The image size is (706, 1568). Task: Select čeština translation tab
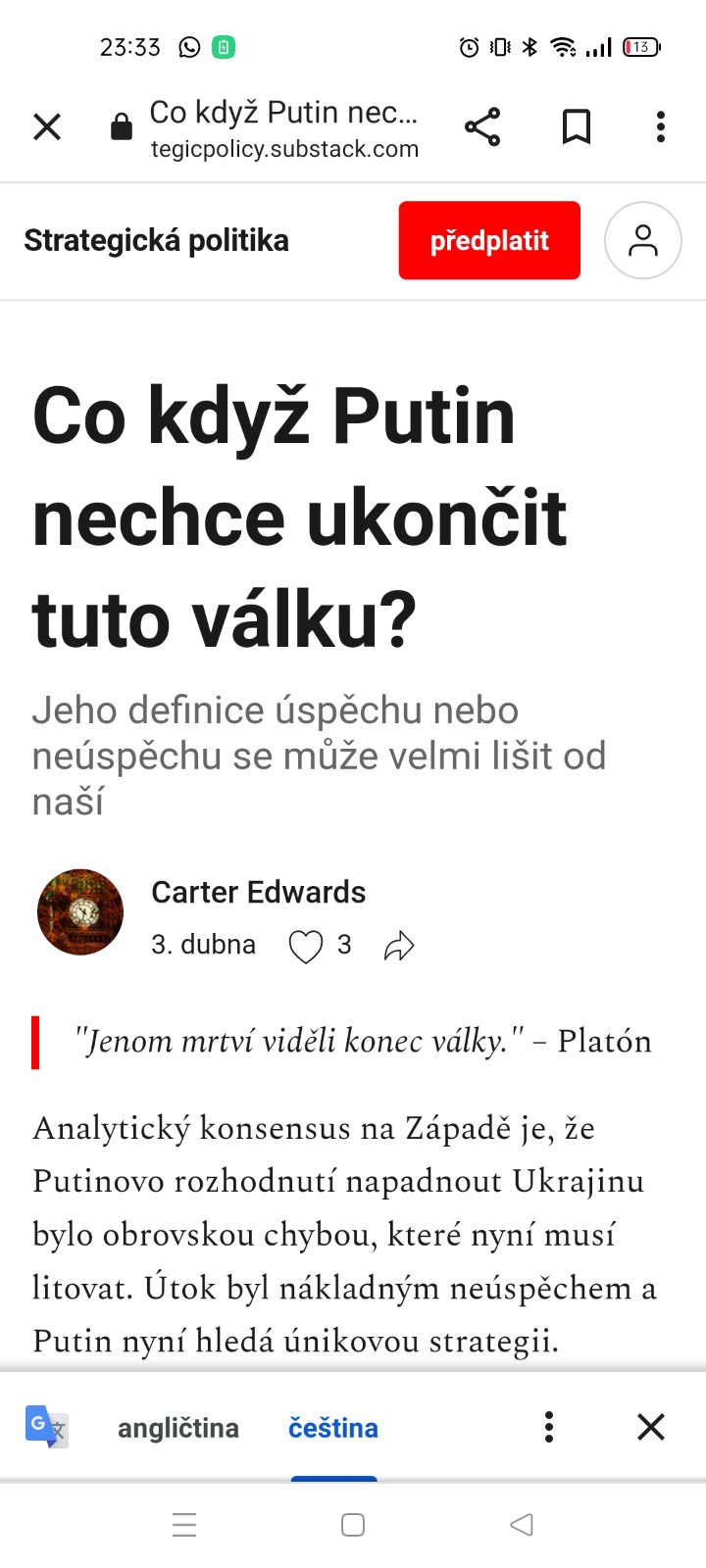tap(333, 1428)
